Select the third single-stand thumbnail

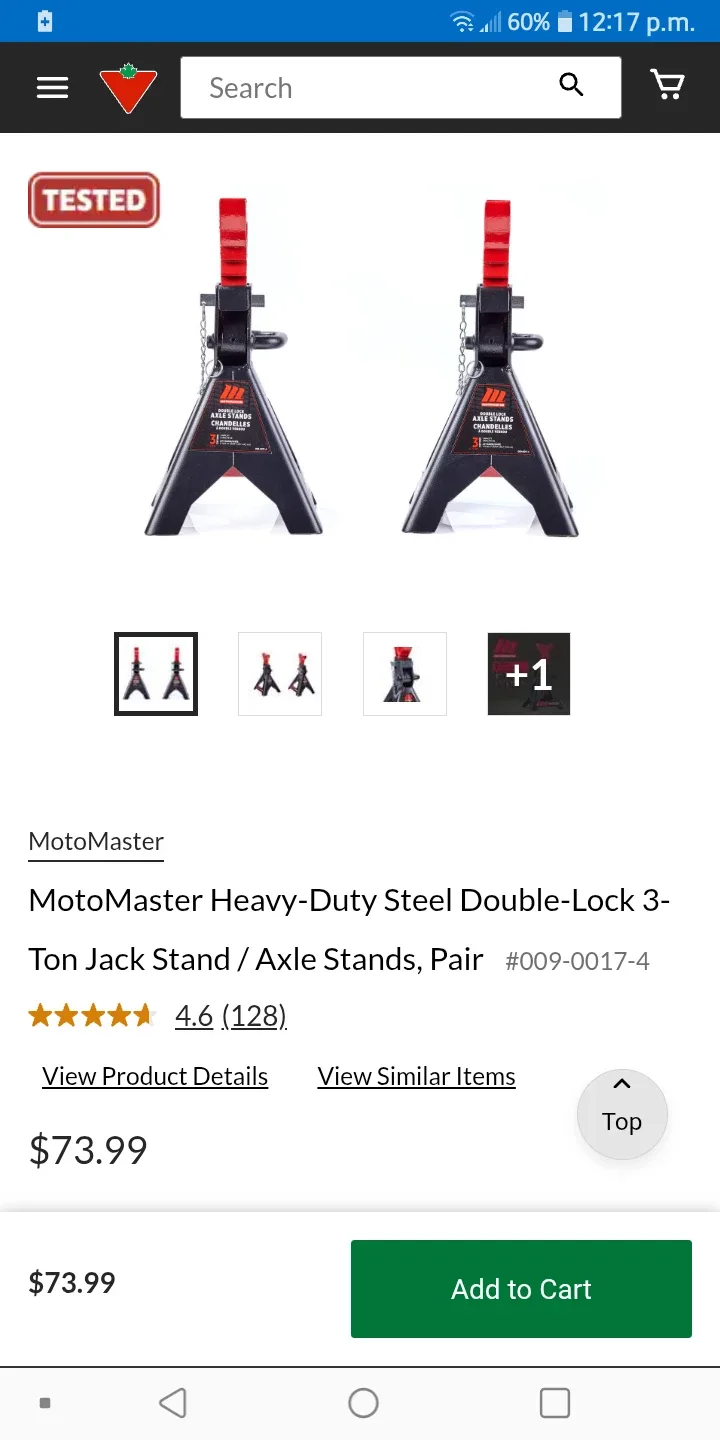coord(404,673)
